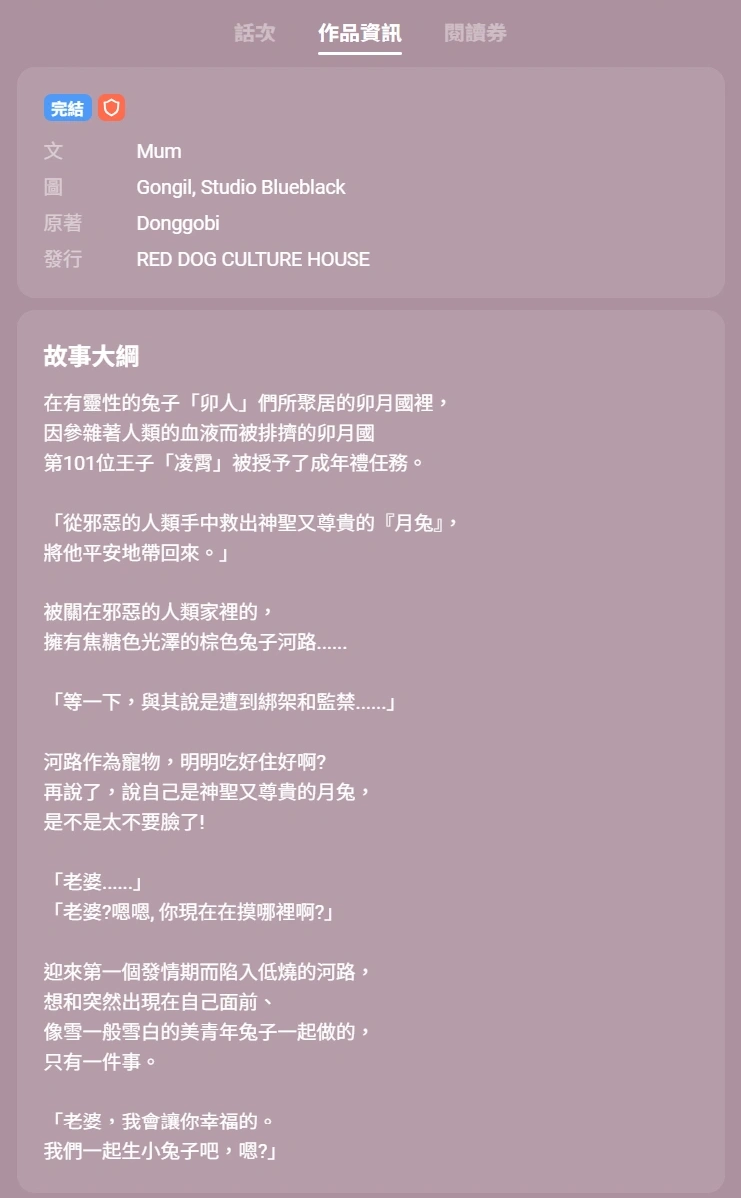The height and width of the screenshot is (1198, 741).
Task: Select the 作品資訊 tab
Action: pos(359,33)
